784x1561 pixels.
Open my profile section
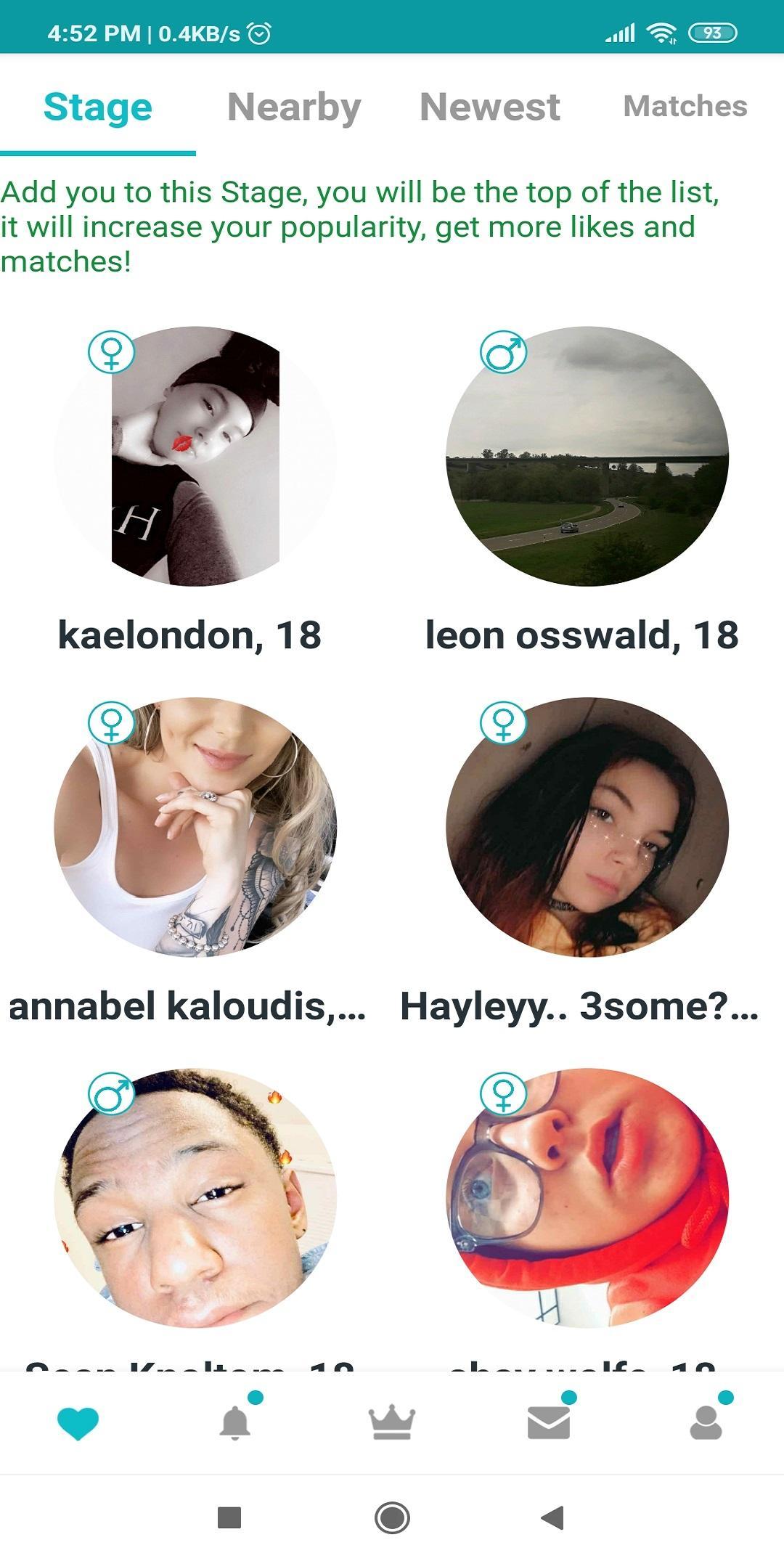pos(706,1422)
